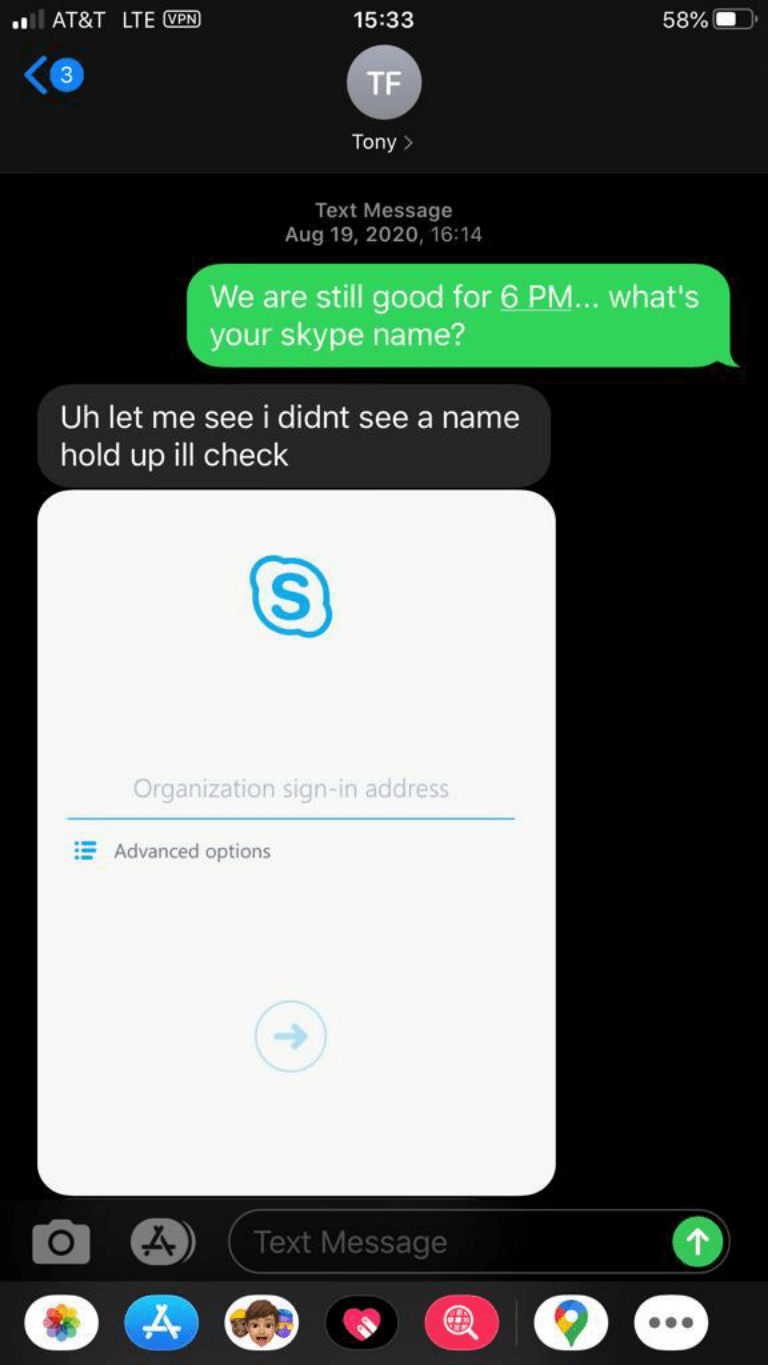Go back to the messages list
This screenshot has width=768, height=1365.
coord(50,75)
